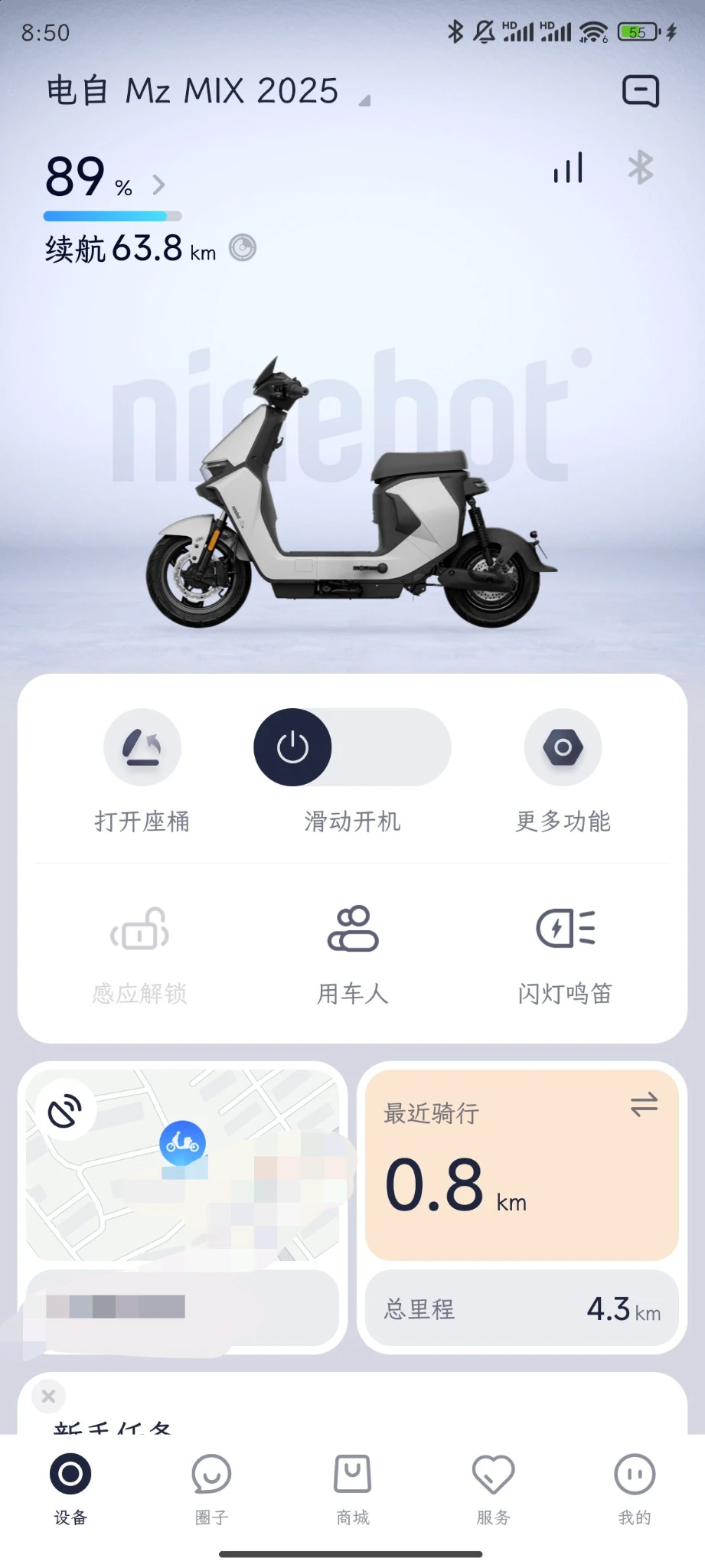Switch to the 服务 tab

[x=493, y=1486]
